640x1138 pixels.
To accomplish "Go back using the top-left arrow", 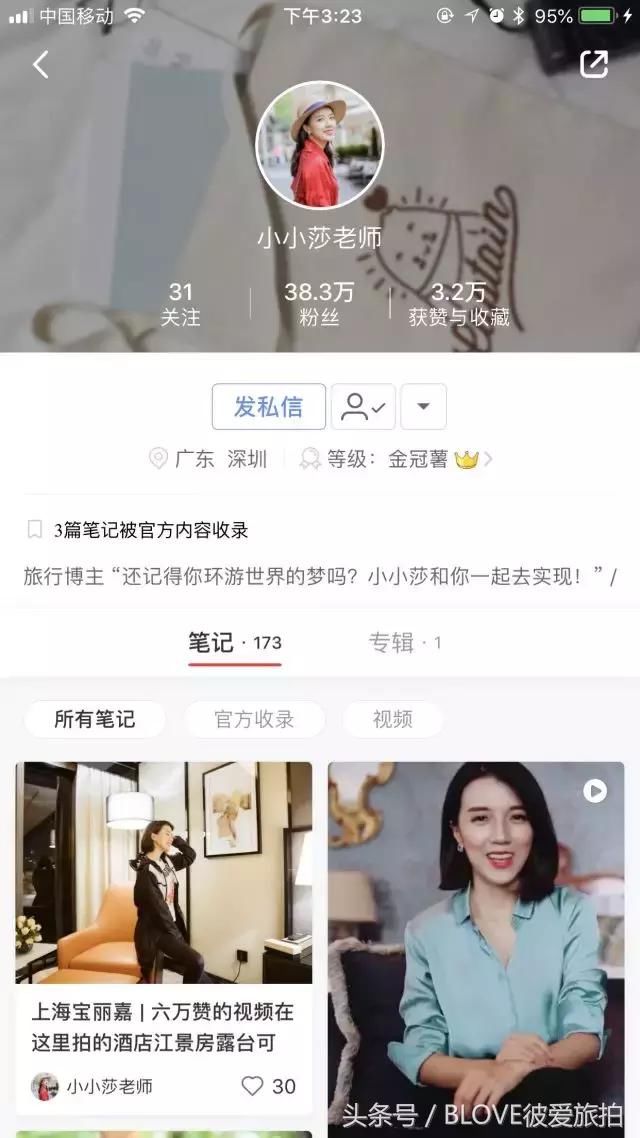I will pyautogui.click(x=41, y=65).
